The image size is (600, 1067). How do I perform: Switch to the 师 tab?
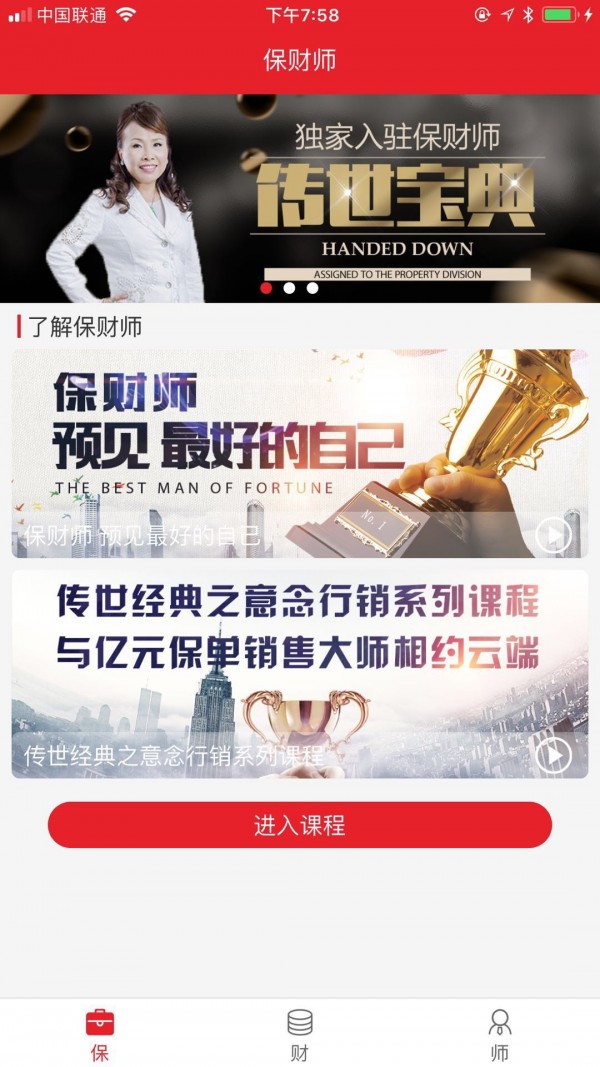[500, 1034]
